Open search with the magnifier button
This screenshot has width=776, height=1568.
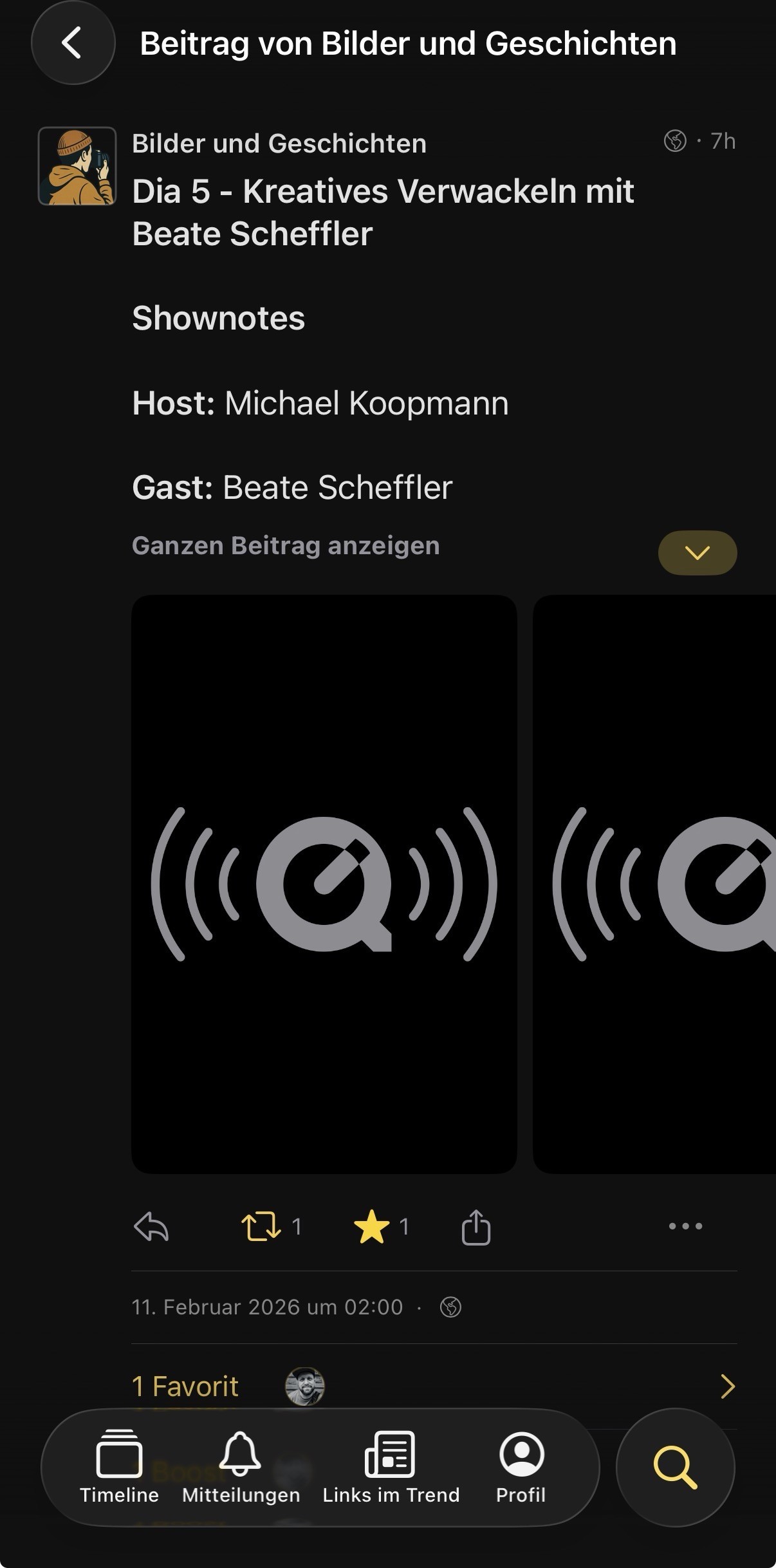(x=675, y=1468)
